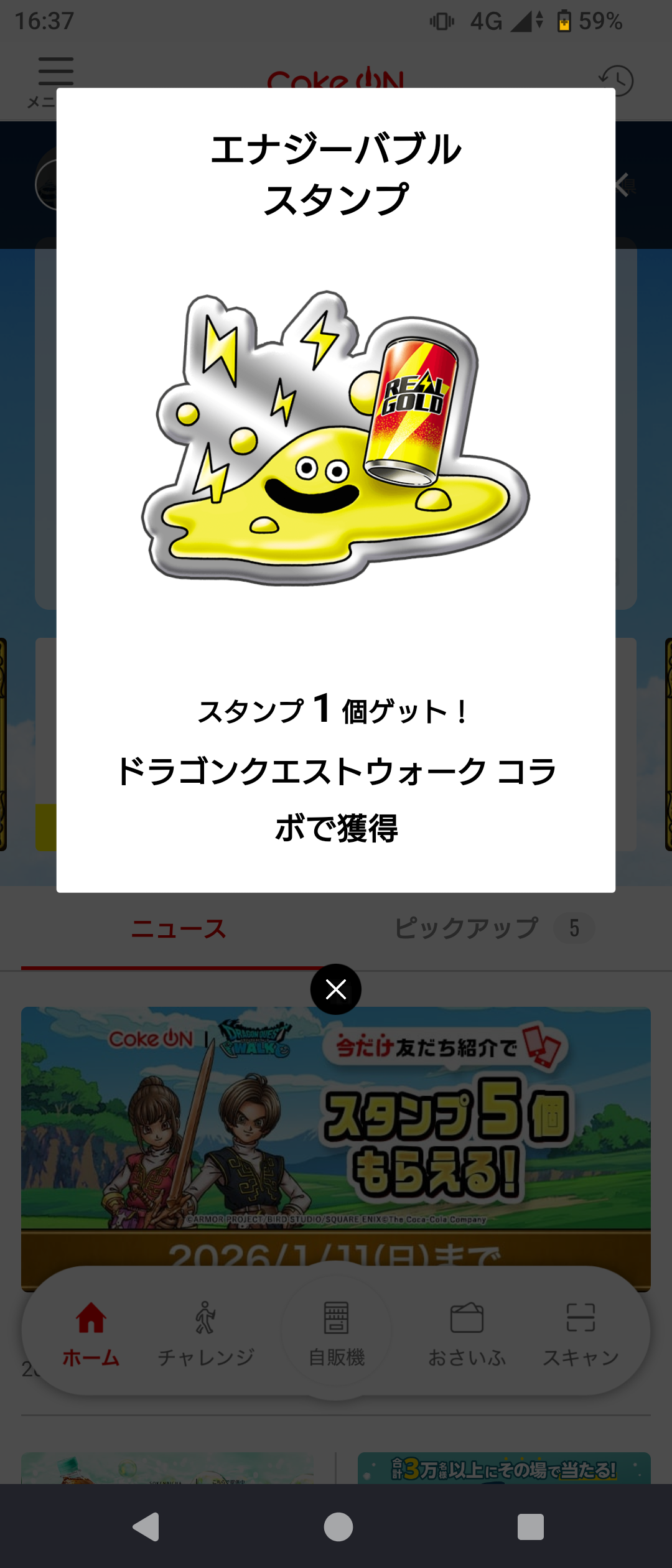Close the エナジーバブル stamp popup
672x1568 pixels.
tap(336, 989)
